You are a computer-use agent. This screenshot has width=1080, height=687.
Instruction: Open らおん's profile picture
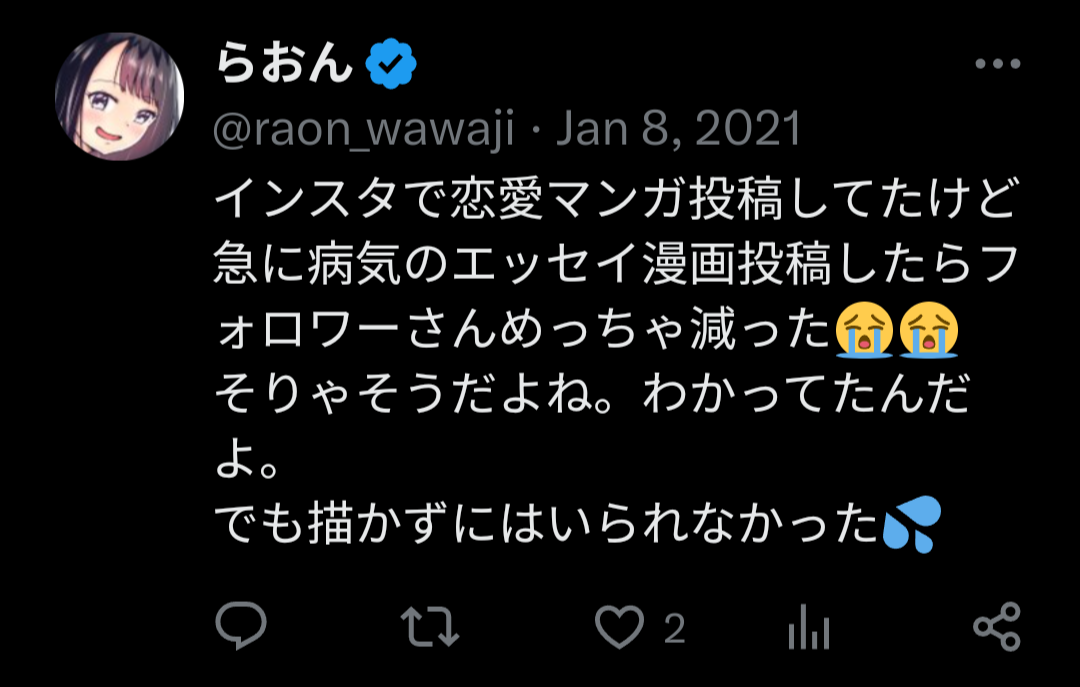[119, 97]
